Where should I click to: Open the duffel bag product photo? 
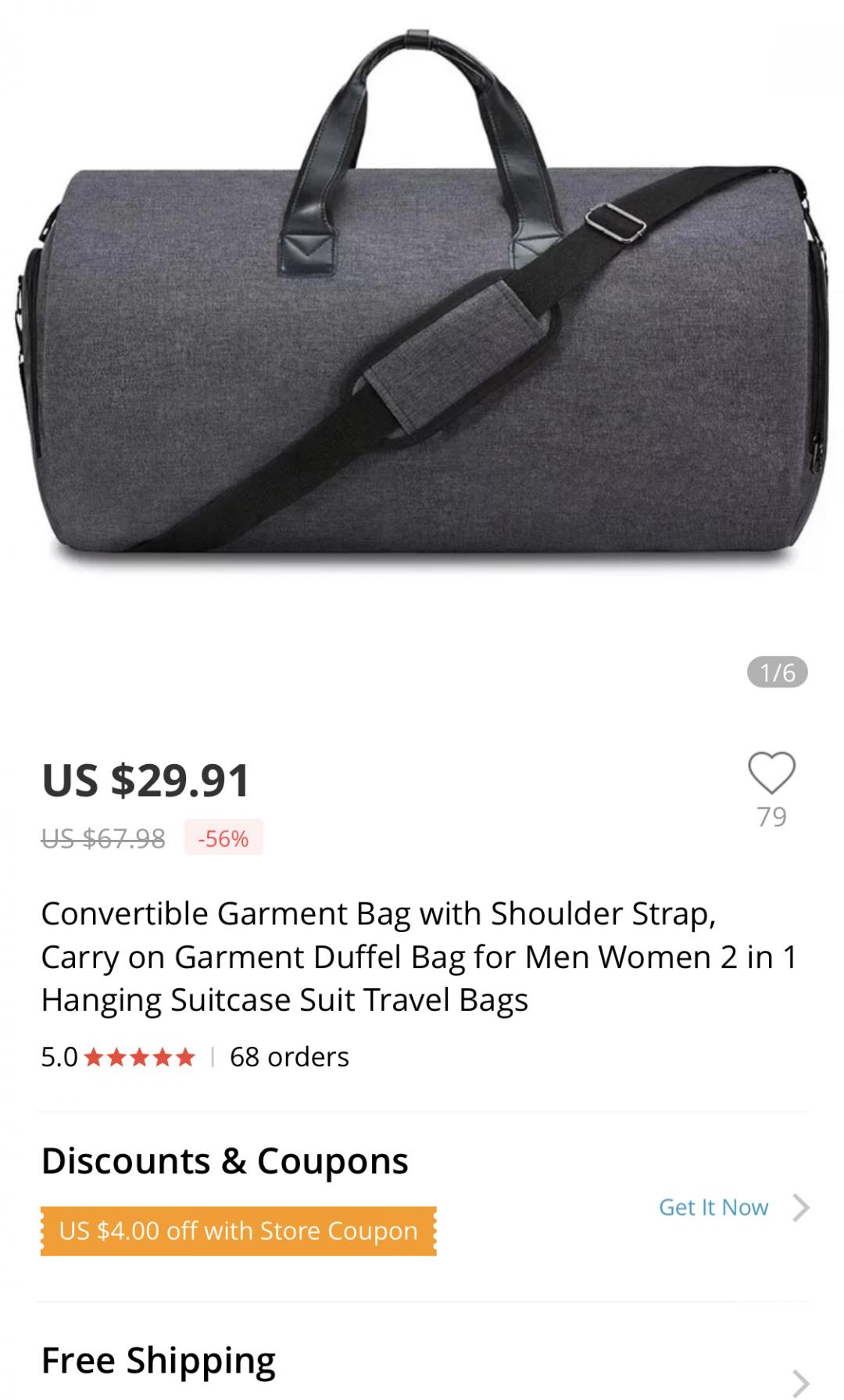pyautogui.click(x=422, y=312)
